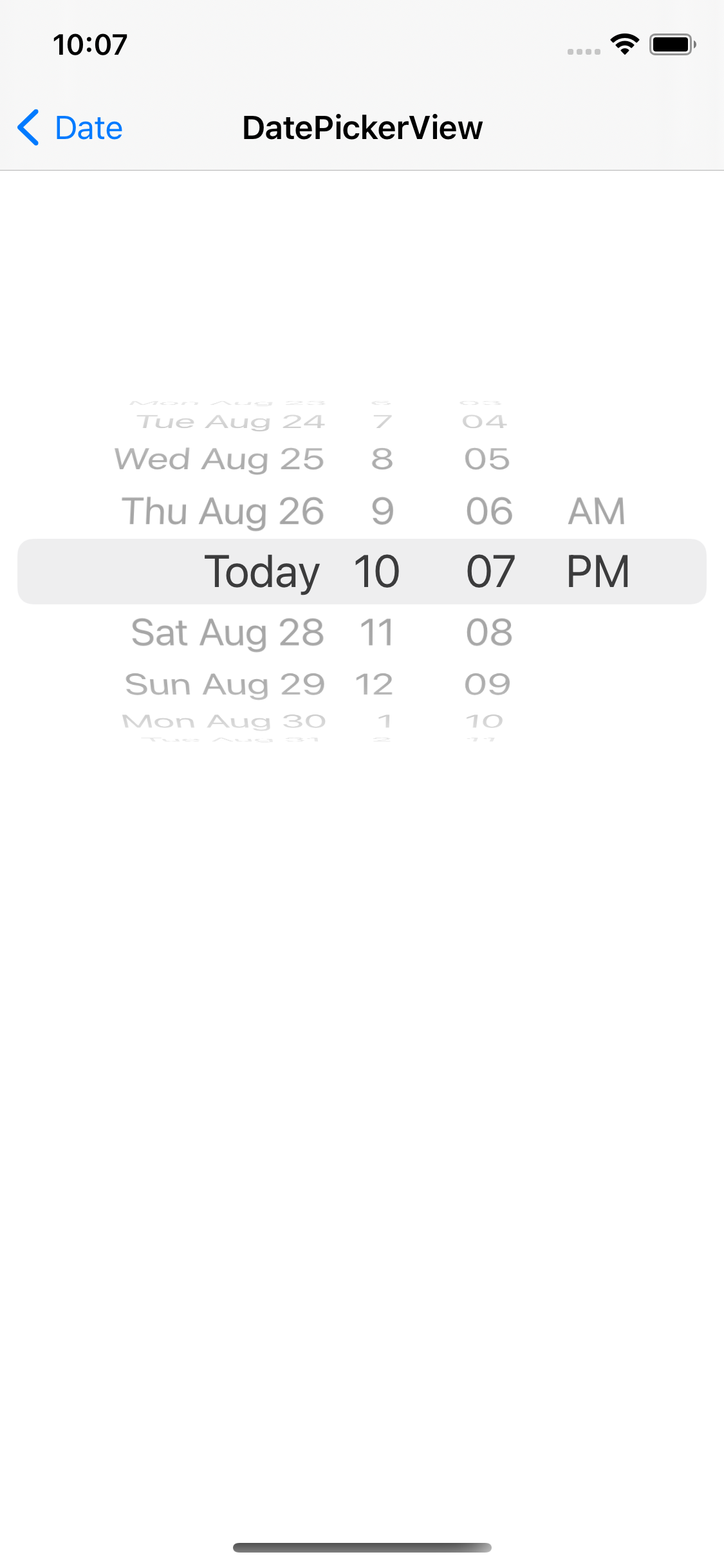Viewport: 724px width, 1568px height.
Task: Choose hour 9 in the hour wheel
Action: coord(382,512)
